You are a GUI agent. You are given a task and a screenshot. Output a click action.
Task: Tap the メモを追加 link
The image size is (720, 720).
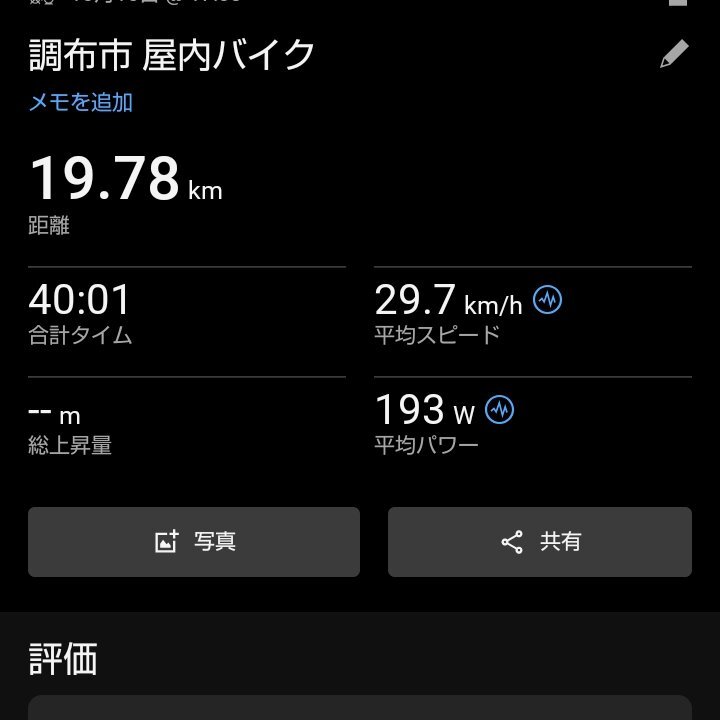point(80,102)
